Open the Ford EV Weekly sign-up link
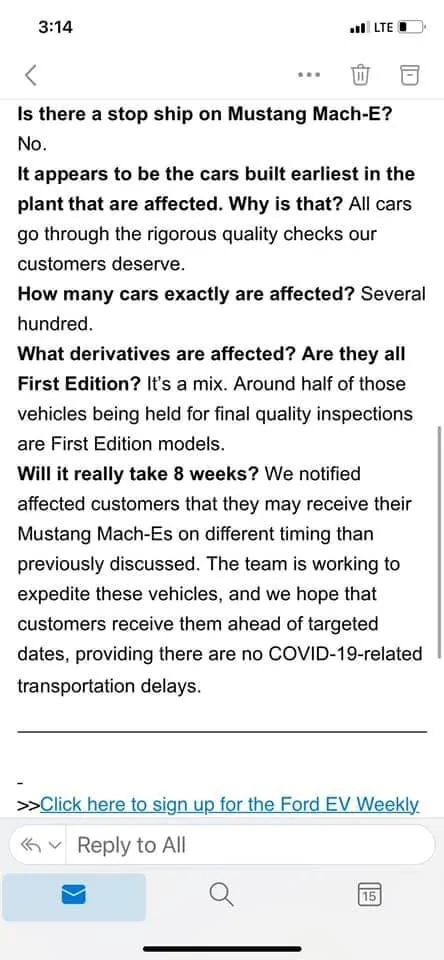The width and height of the screenshot is (444, 960). coord(230,804)
